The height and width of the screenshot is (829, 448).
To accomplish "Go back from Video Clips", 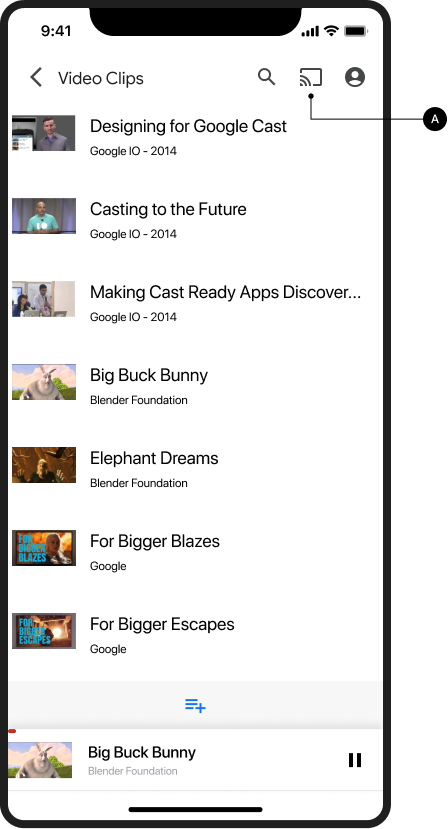I will (x=36, y=78).
